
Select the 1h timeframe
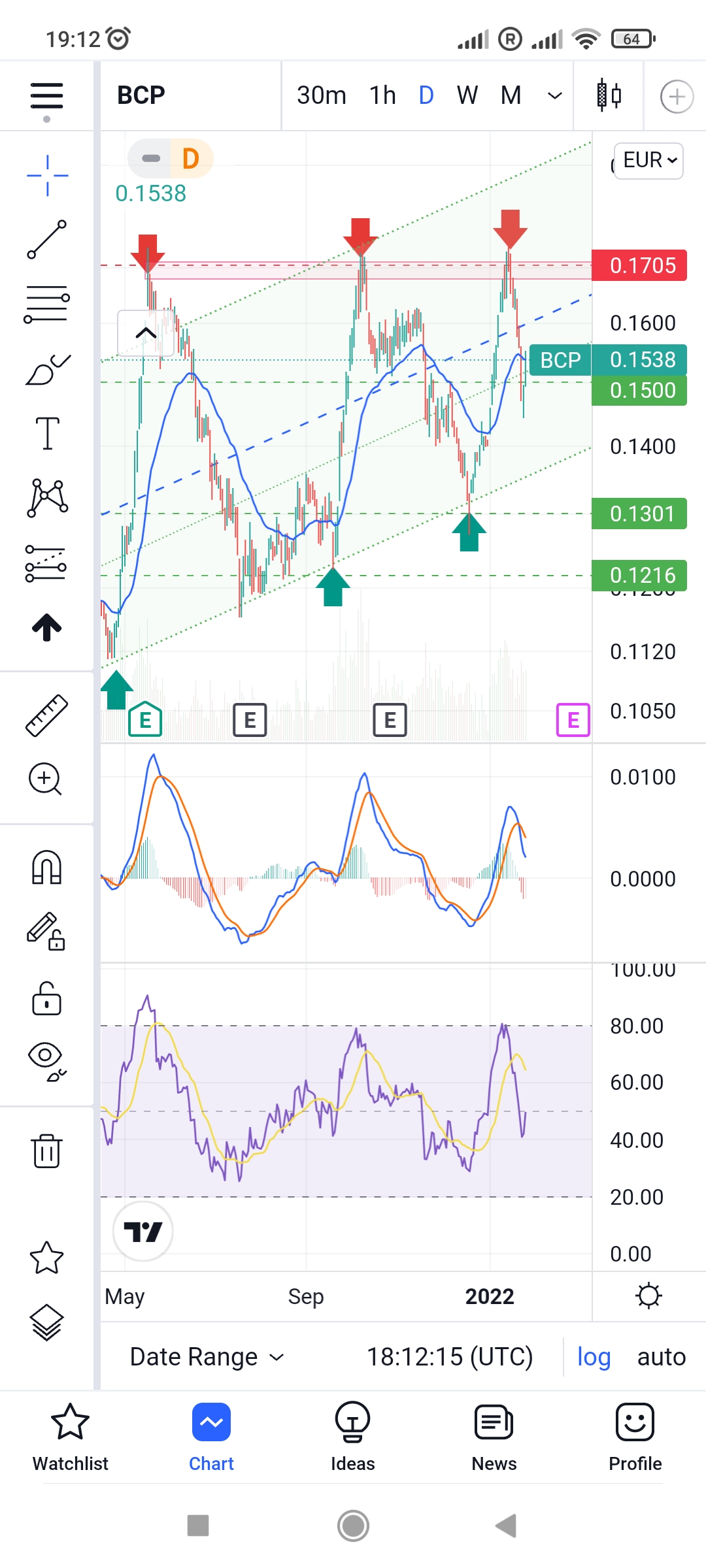pyautogui.click(x=382, y=95)
